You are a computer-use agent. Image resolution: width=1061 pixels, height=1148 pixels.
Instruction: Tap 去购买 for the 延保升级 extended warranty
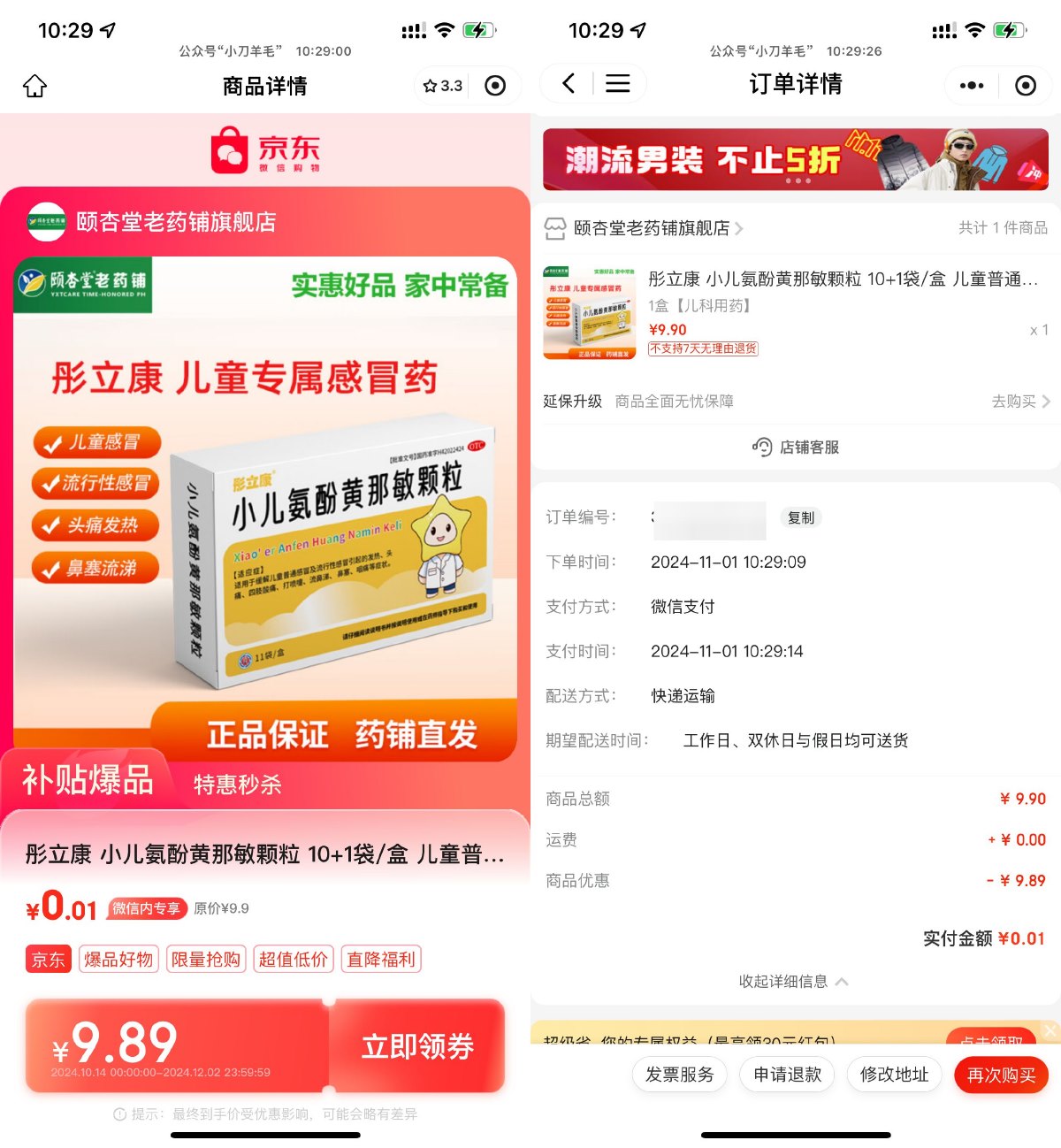point(1019,402)
